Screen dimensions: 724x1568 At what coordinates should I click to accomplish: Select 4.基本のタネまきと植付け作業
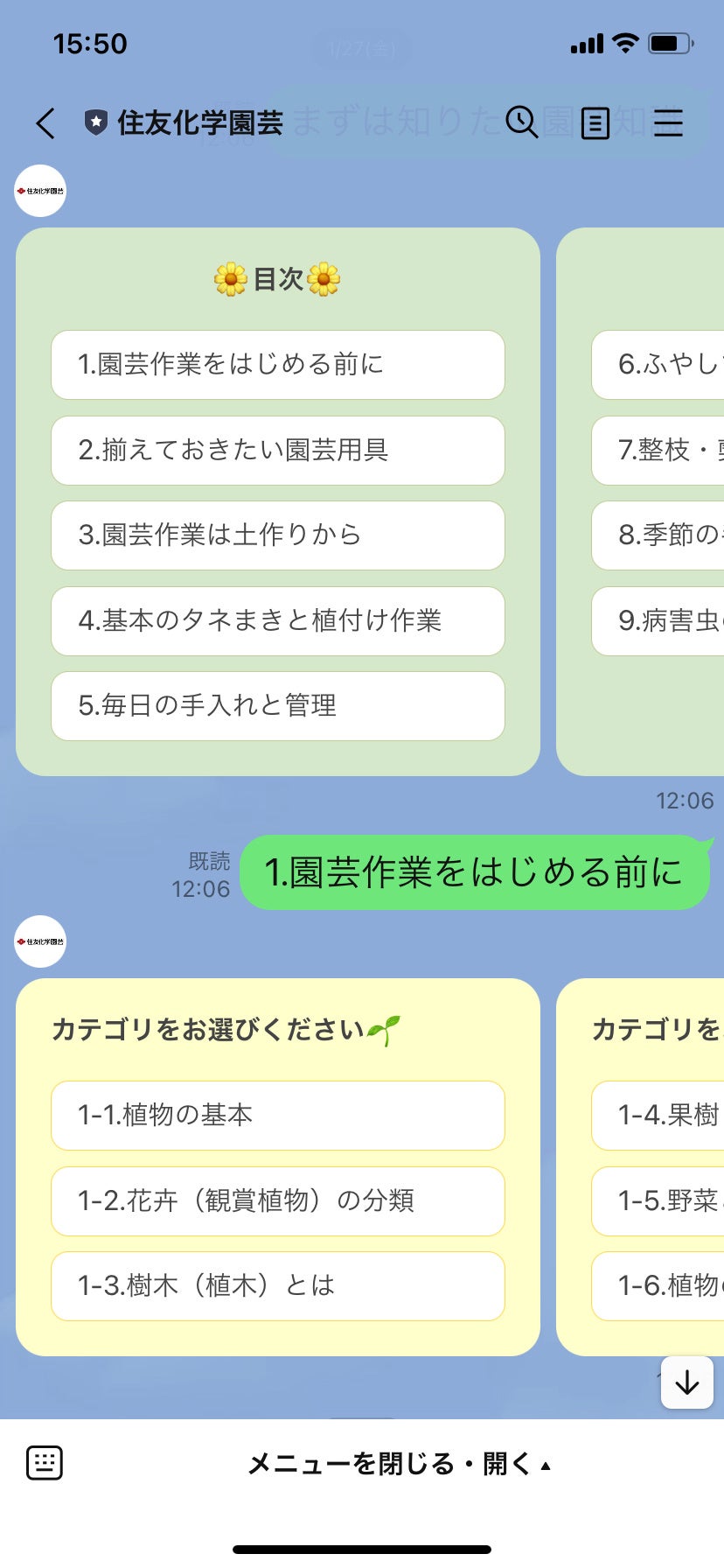tap(277, 621)
